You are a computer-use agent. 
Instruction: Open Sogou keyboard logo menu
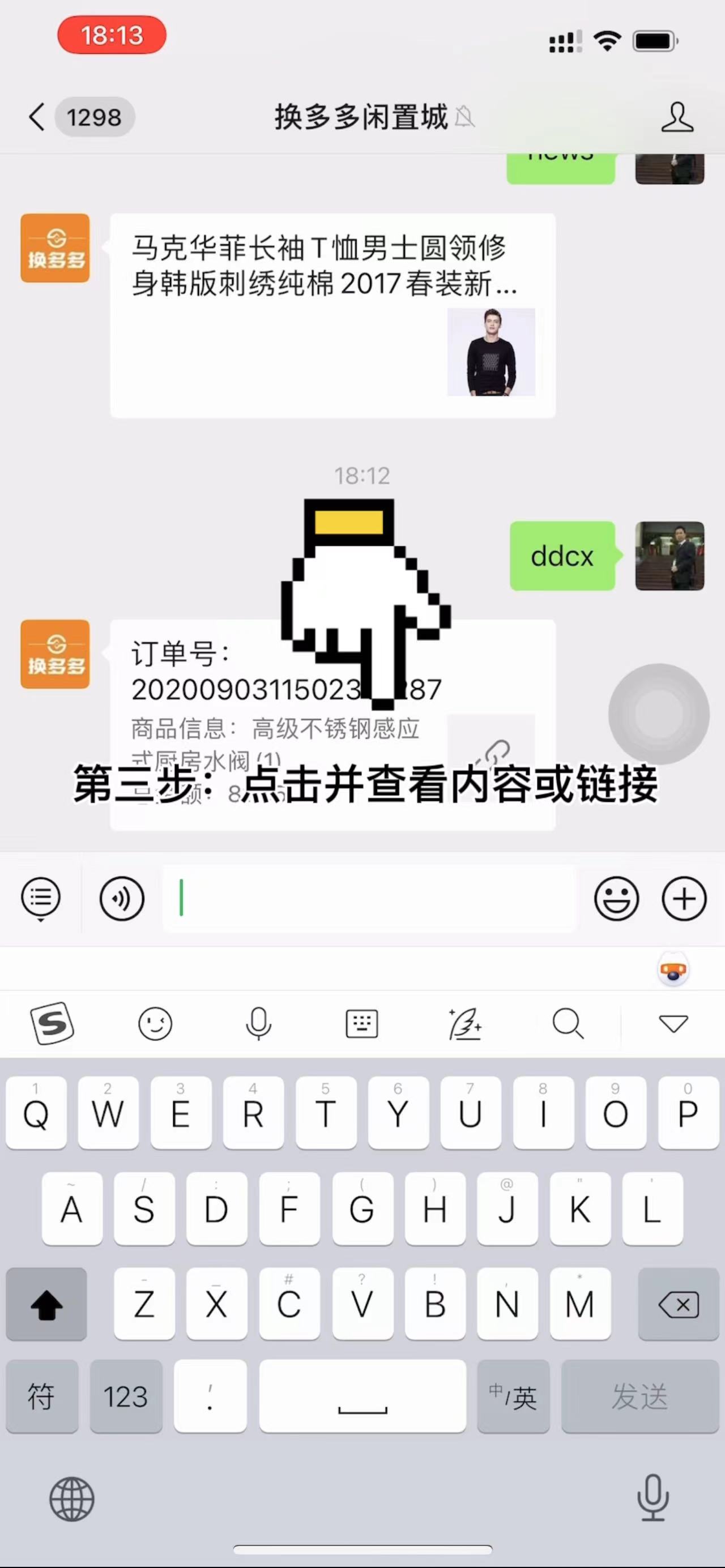(52, 1023)
